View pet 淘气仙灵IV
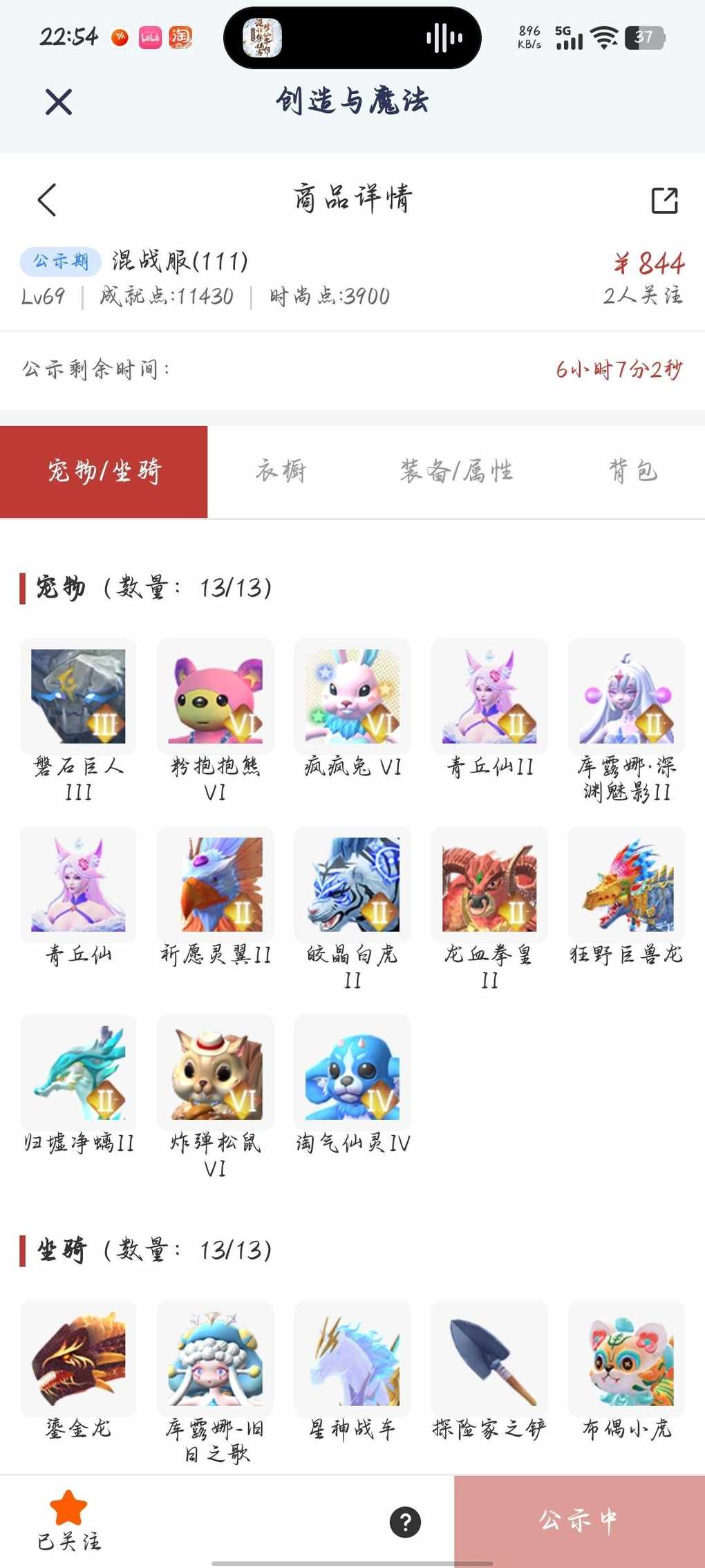 [x=352, y=1073]
